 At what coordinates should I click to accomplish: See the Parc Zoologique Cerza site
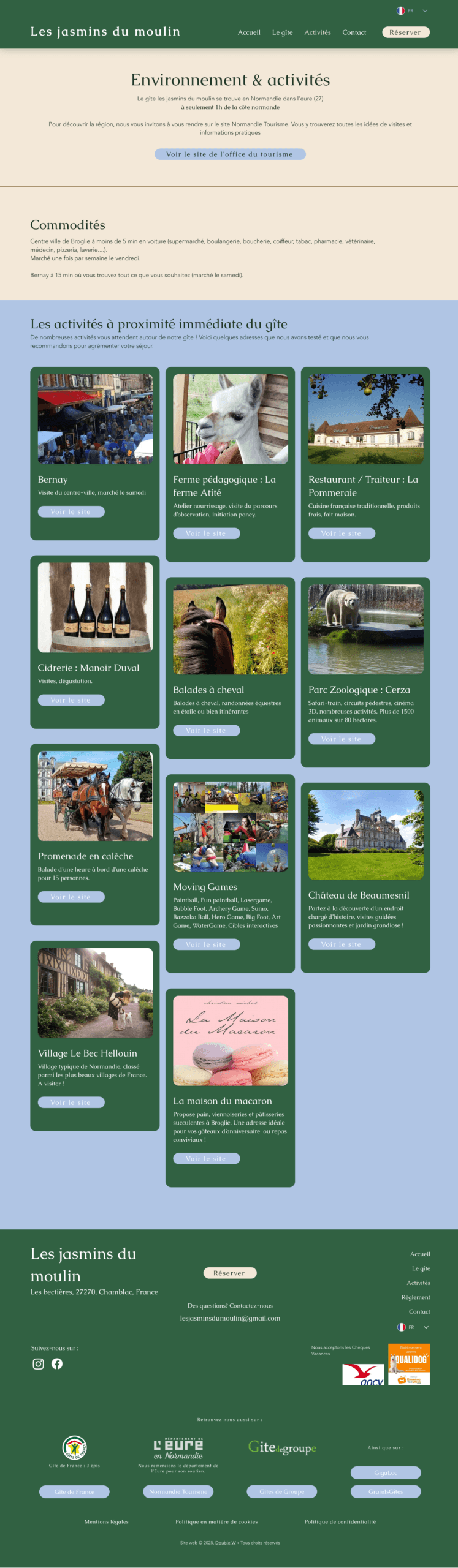coord(342,739)
